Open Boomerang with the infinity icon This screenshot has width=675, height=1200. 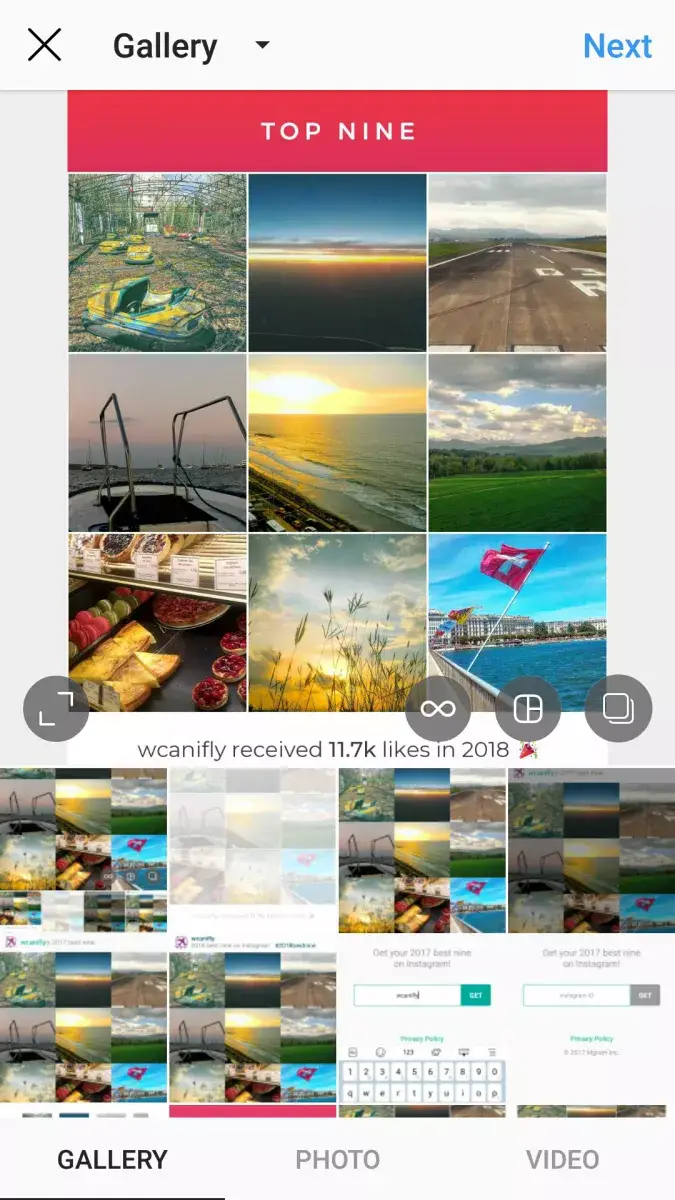click(x=438, y=708)
